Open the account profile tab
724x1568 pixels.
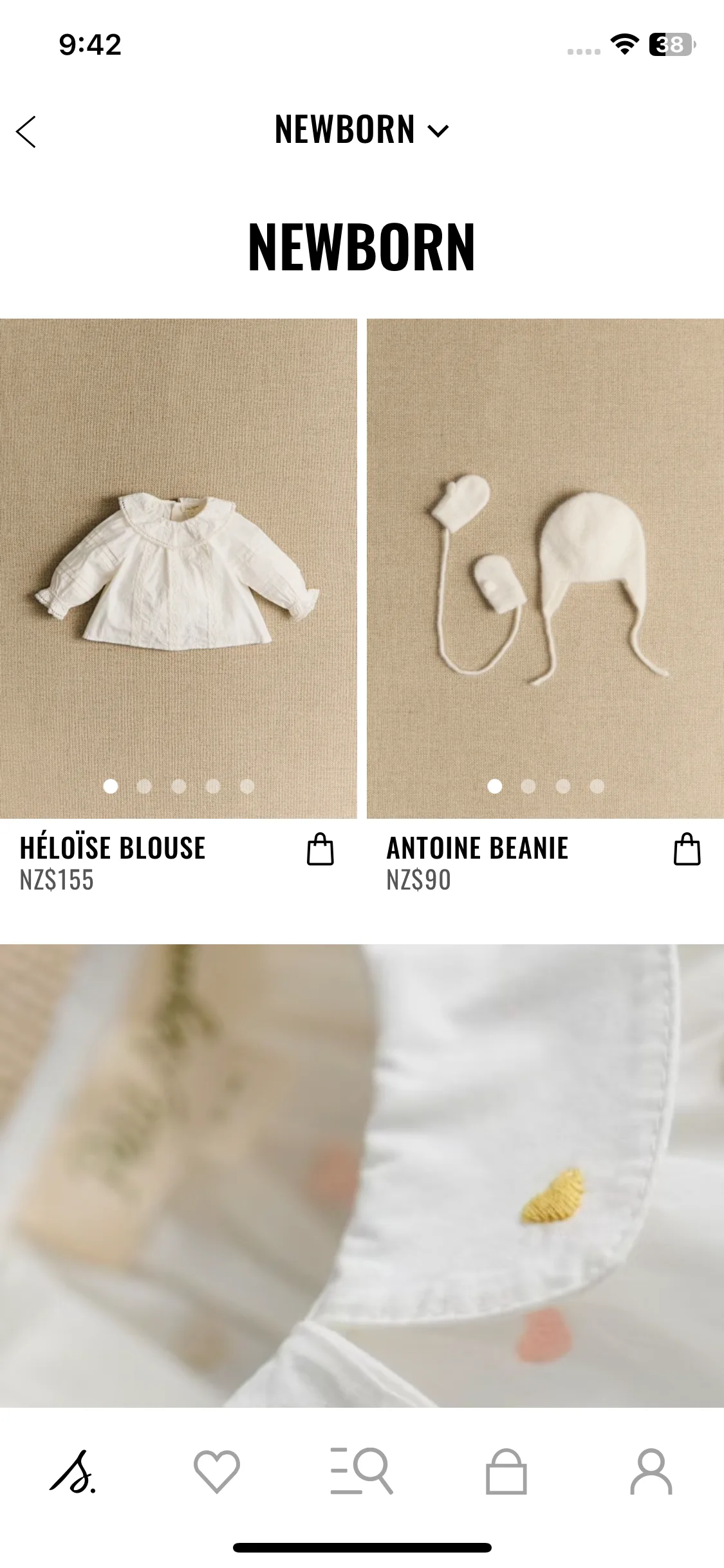651,1471
